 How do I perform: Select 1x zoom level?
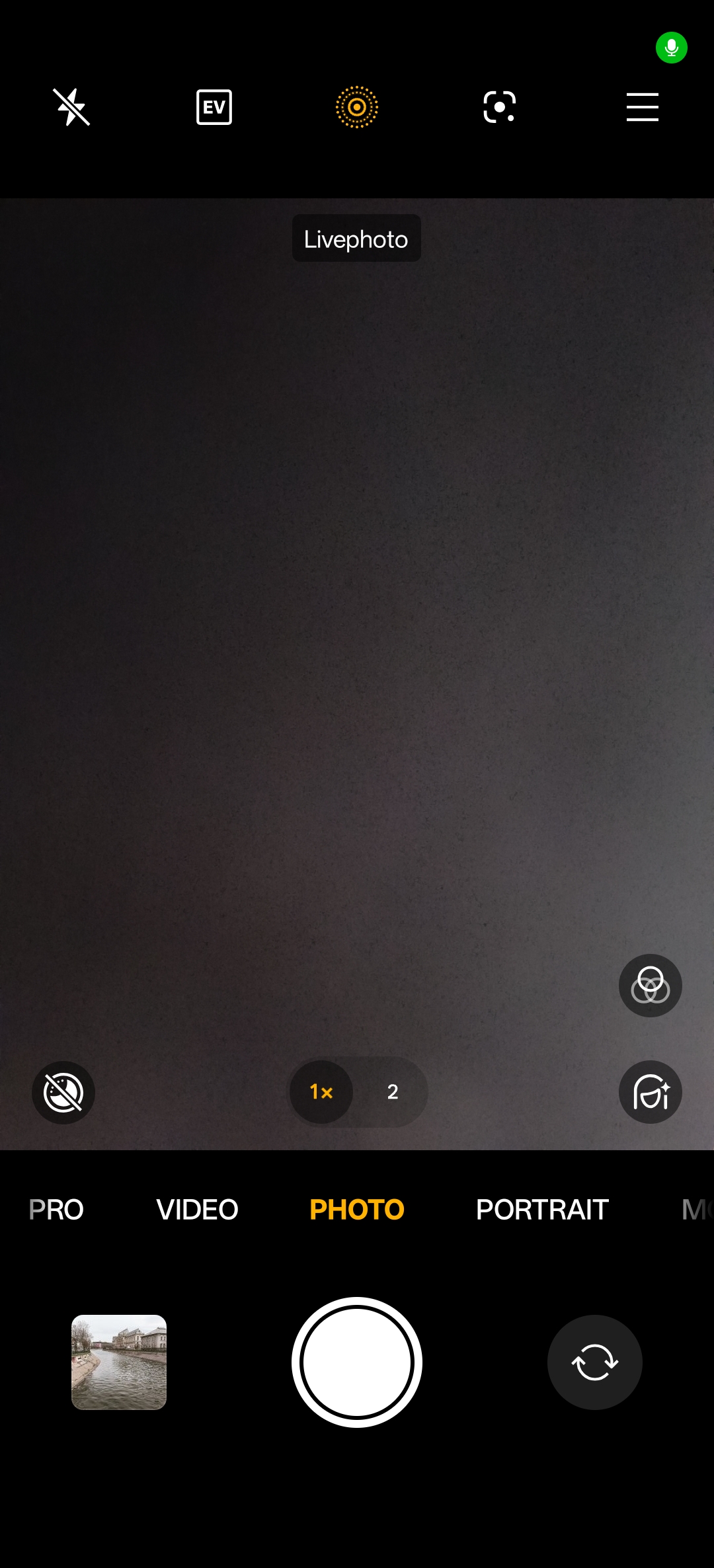coord(321,1092)
